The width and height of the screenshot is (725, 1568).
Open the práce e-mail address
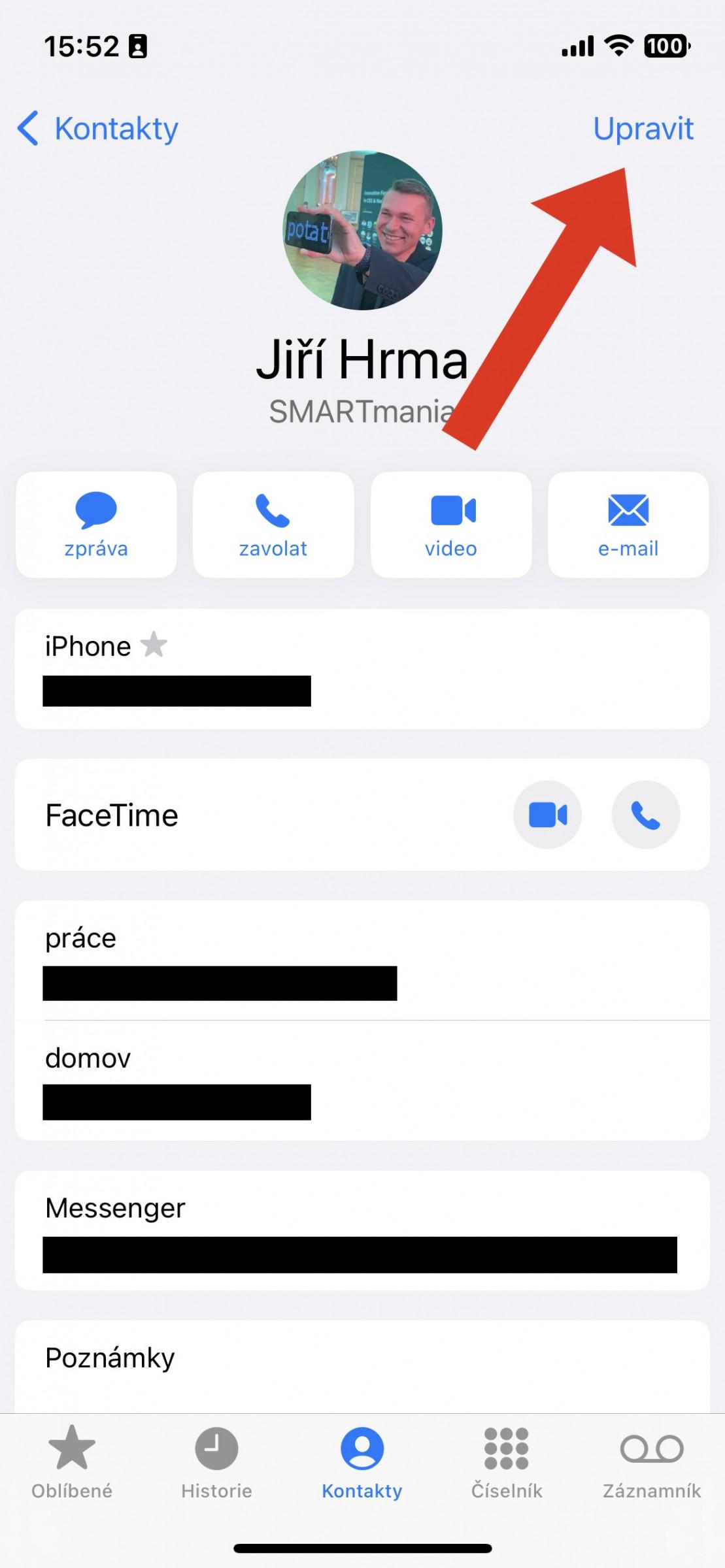click(362, 960)
